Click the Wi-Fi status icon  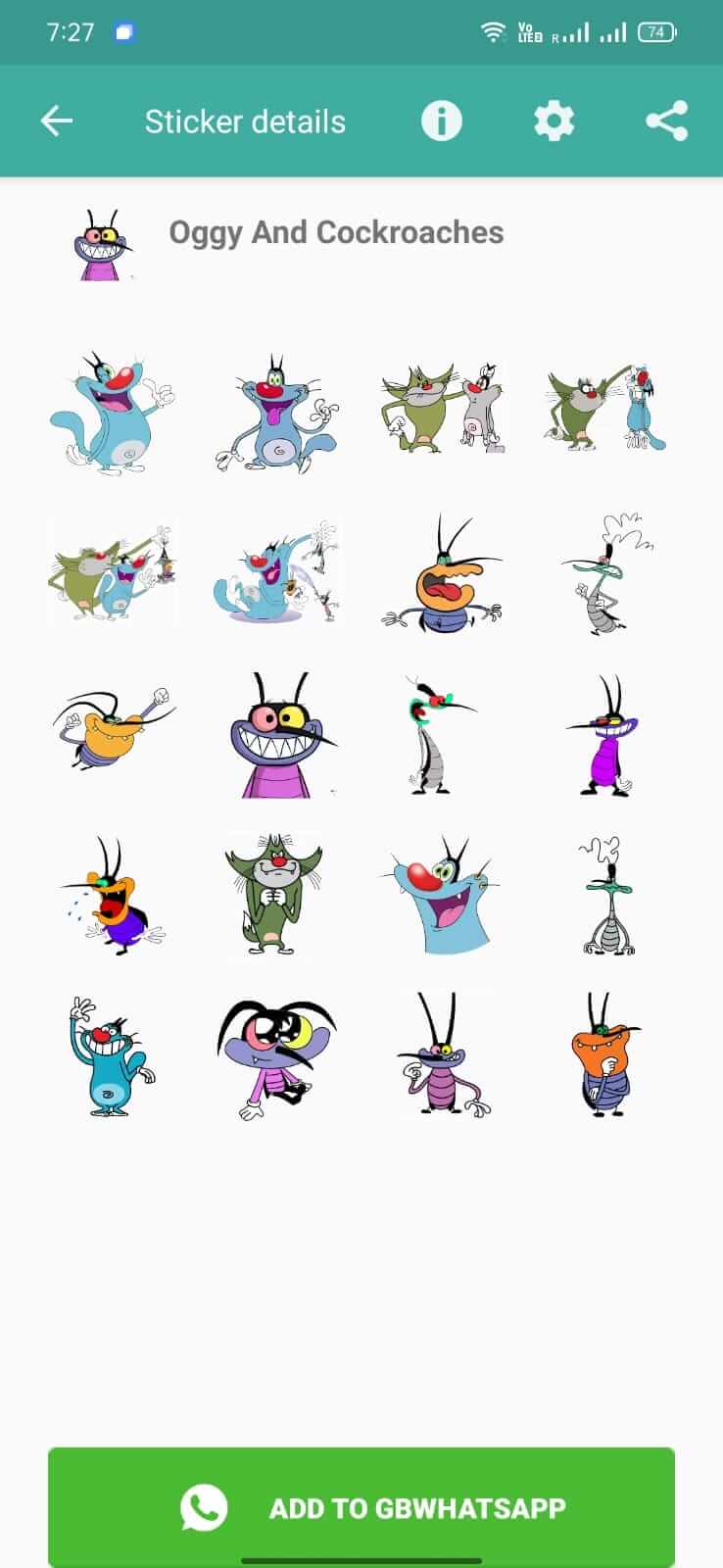(490, 31)
